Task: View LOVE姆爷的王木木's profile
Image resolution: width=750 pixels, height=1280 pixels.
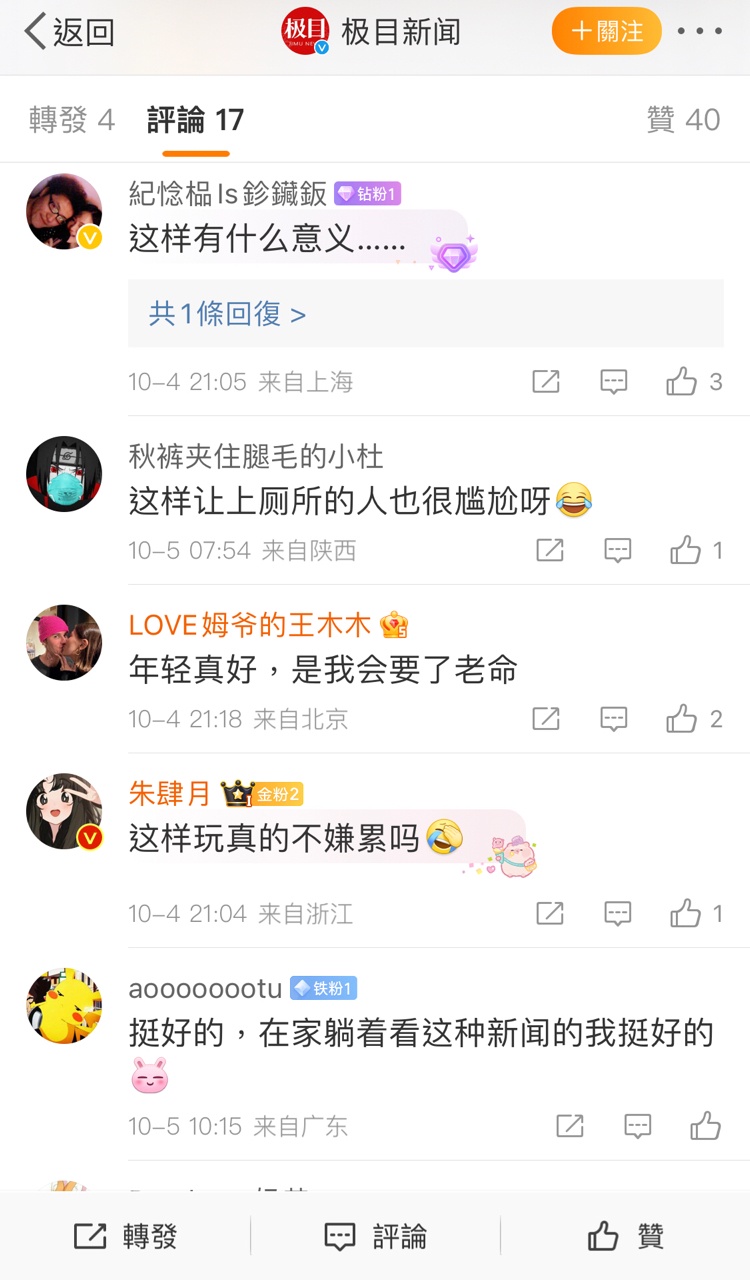Action: 64,642
